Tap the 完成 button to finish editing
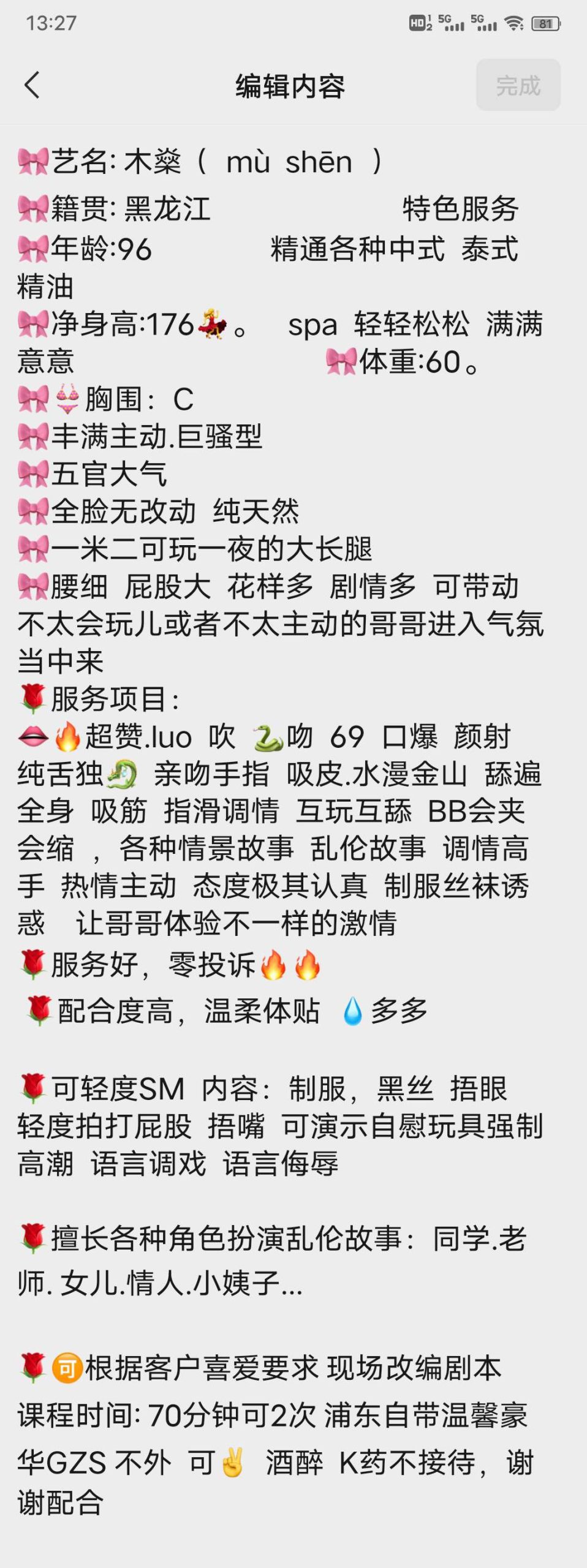 [518, 85]
